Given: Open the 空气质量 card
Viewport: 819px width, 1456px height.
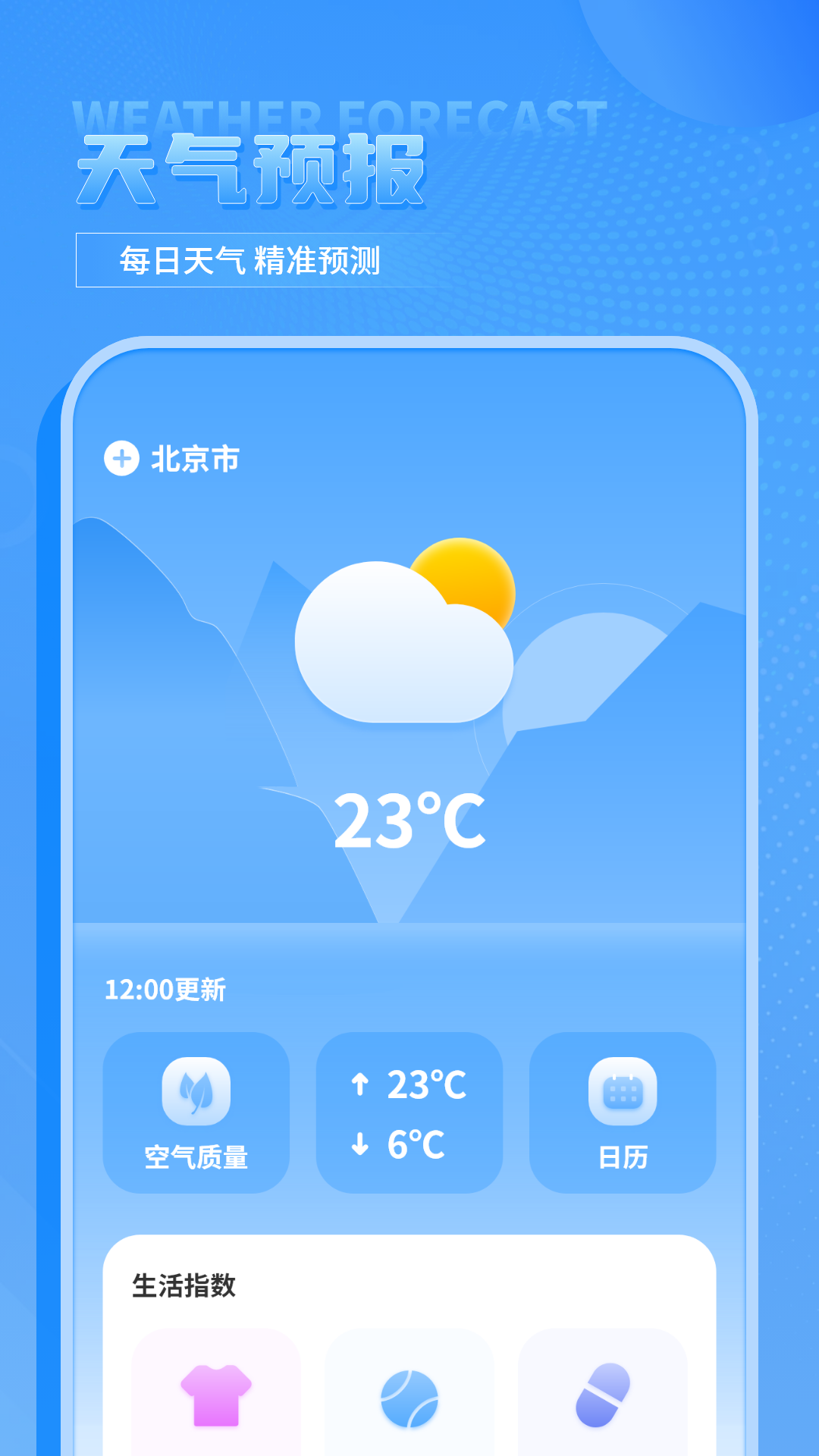Looking at the screenshot, I should tap(196, 1113).
